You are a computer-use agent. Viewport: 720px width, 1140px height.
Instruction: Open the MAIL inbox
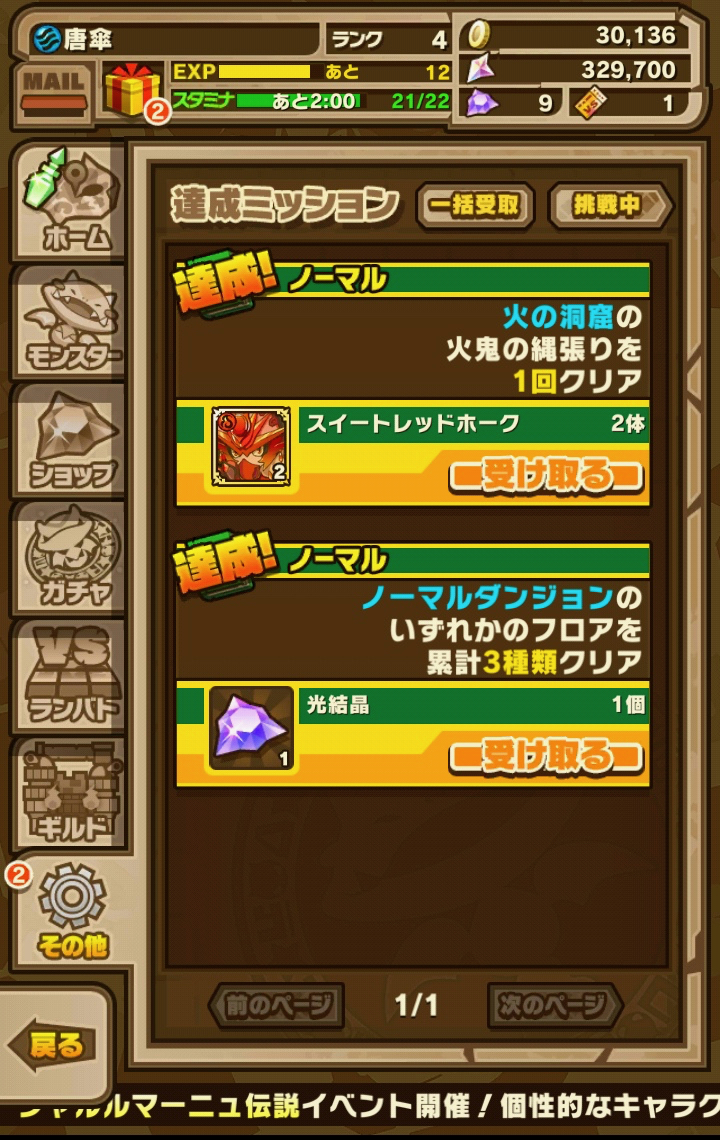(53, 88)
